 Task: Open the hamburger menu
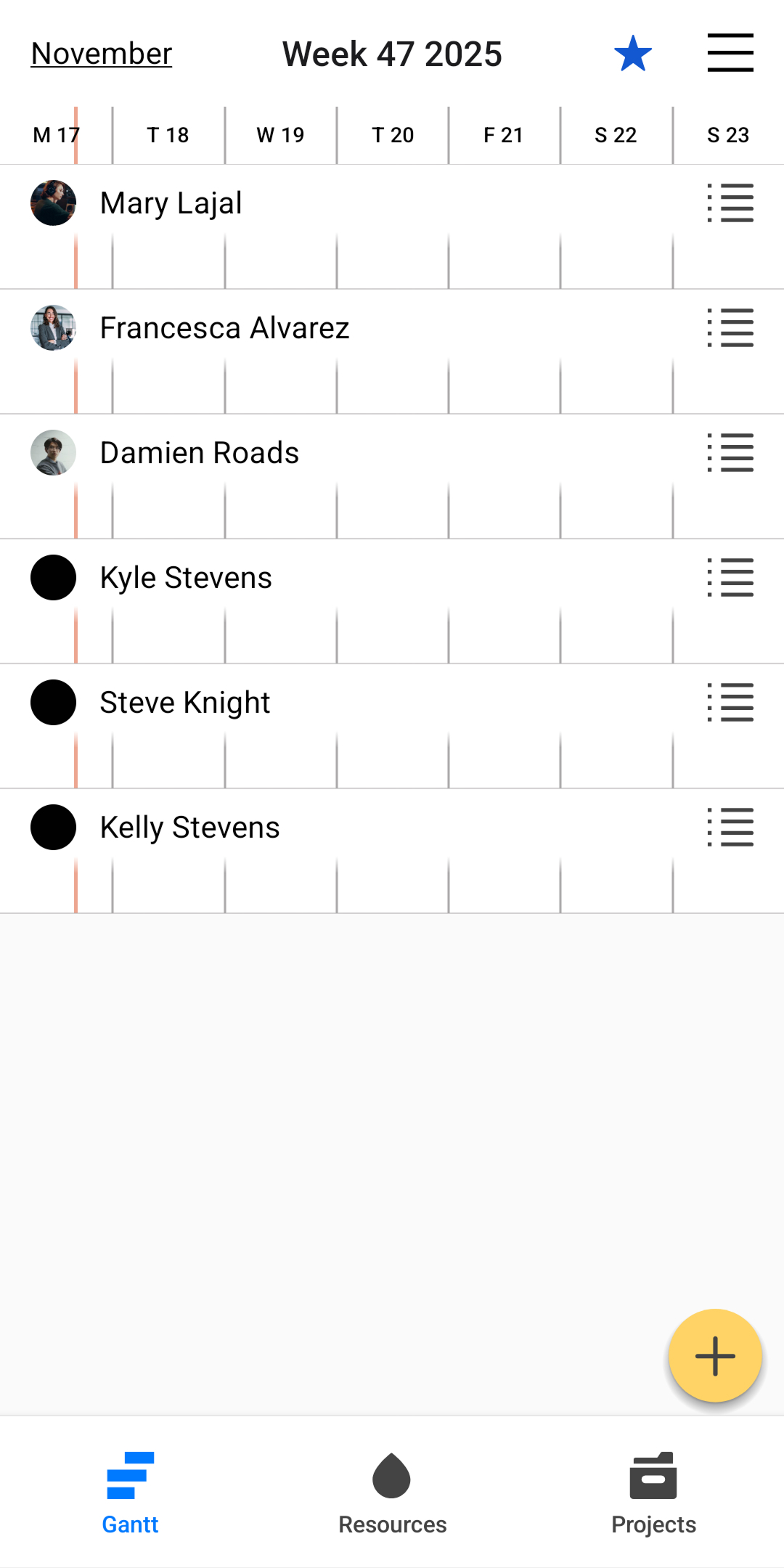point(730,52)
